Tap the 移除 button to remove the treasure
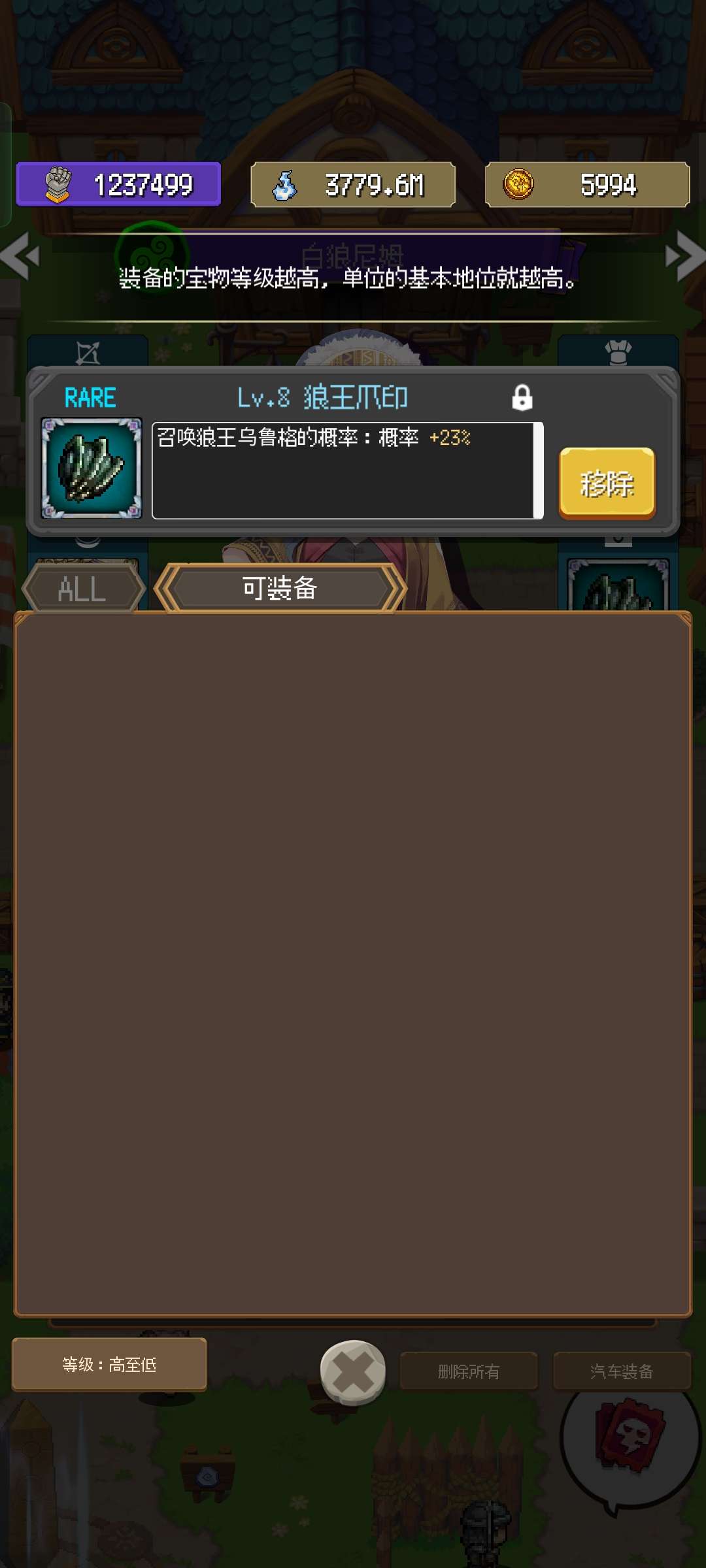 [x=607, y=483]
